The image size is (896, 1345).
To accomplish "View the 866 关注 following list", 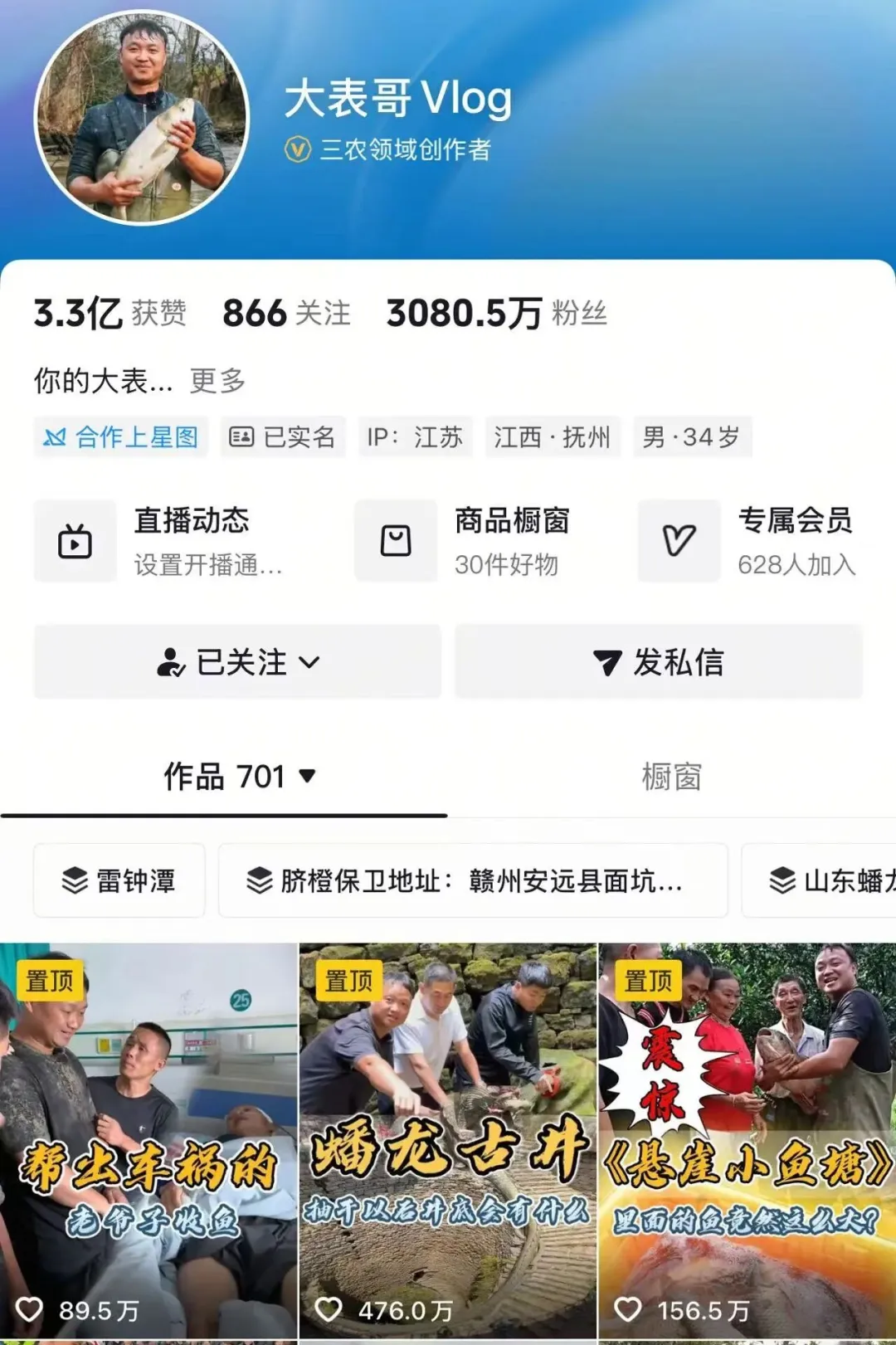I will point(286,314).
